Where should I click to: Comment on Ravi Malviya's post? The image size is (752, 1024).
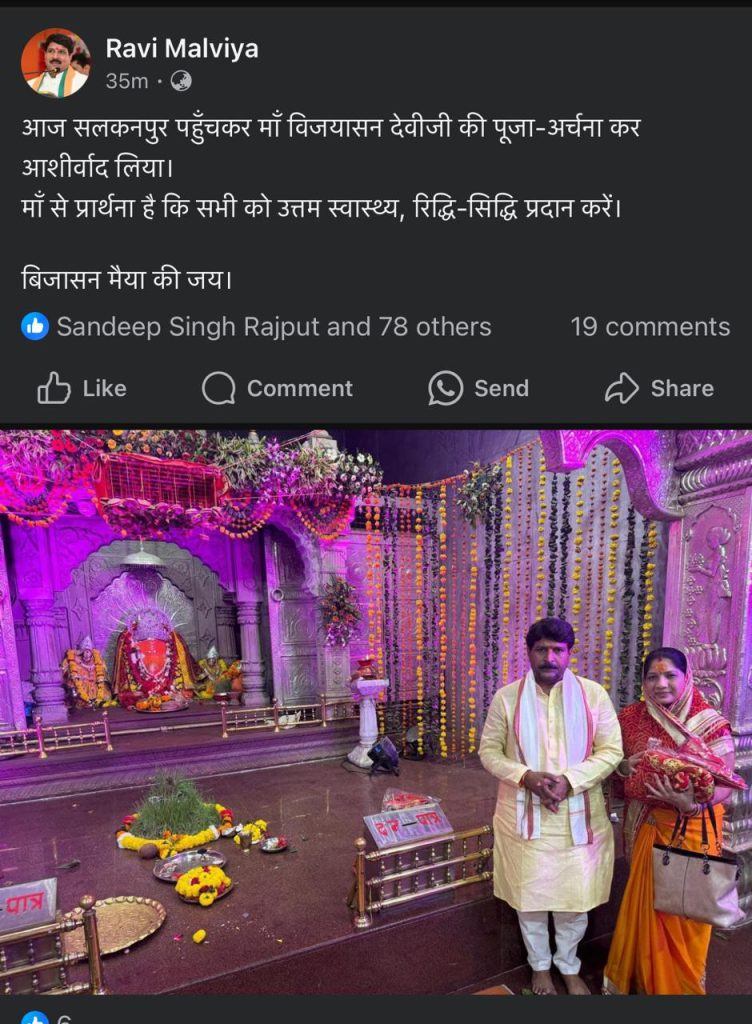[277, 388]
